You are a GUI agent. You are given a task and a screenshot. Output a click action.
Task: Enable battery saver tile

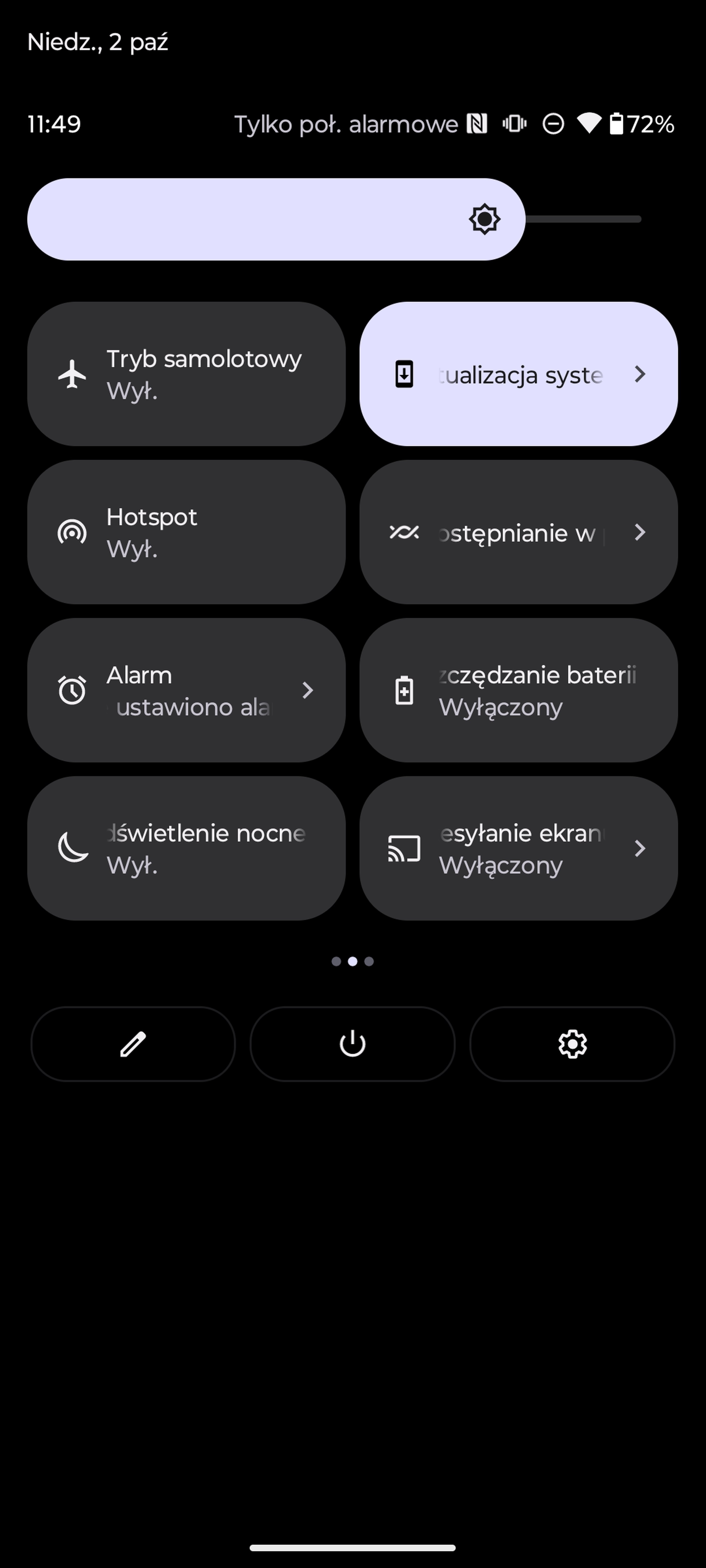click(518, 690)
